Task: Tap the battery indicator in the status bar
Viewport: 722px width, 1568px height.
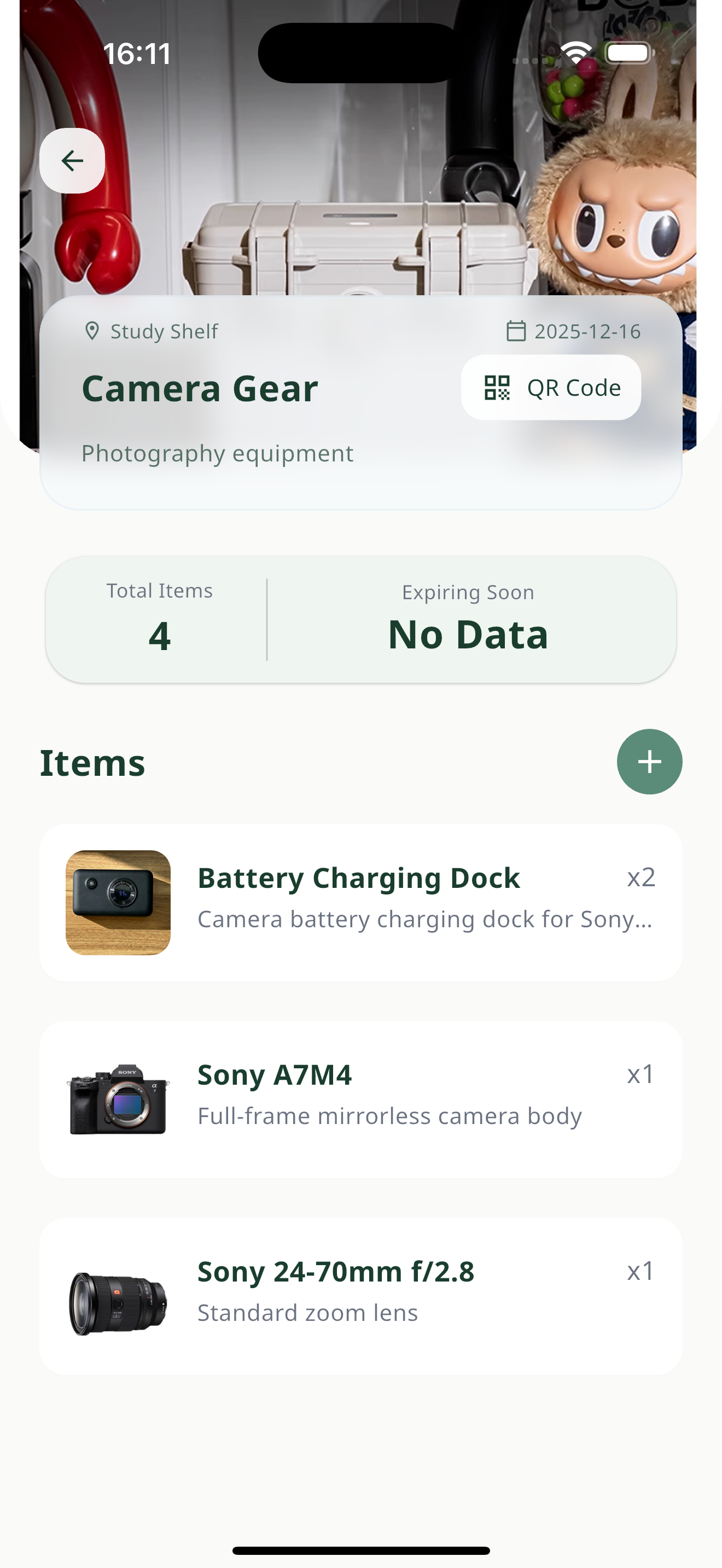Action: 628,52
